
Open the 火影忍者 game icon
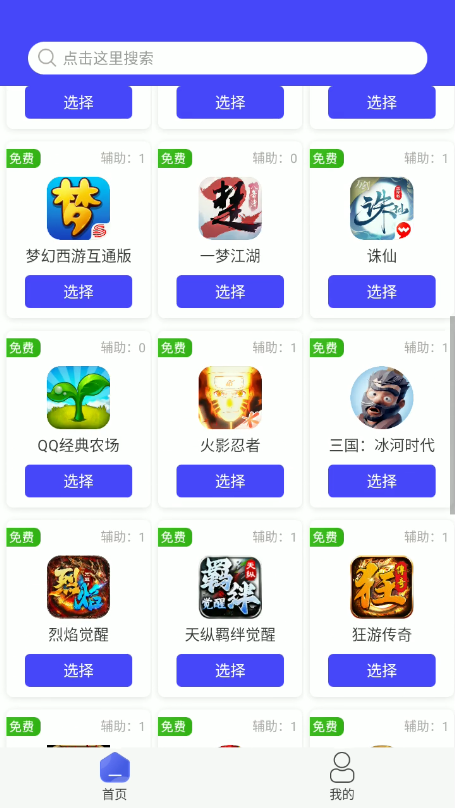pyautogui.click(x=230, y=397)
